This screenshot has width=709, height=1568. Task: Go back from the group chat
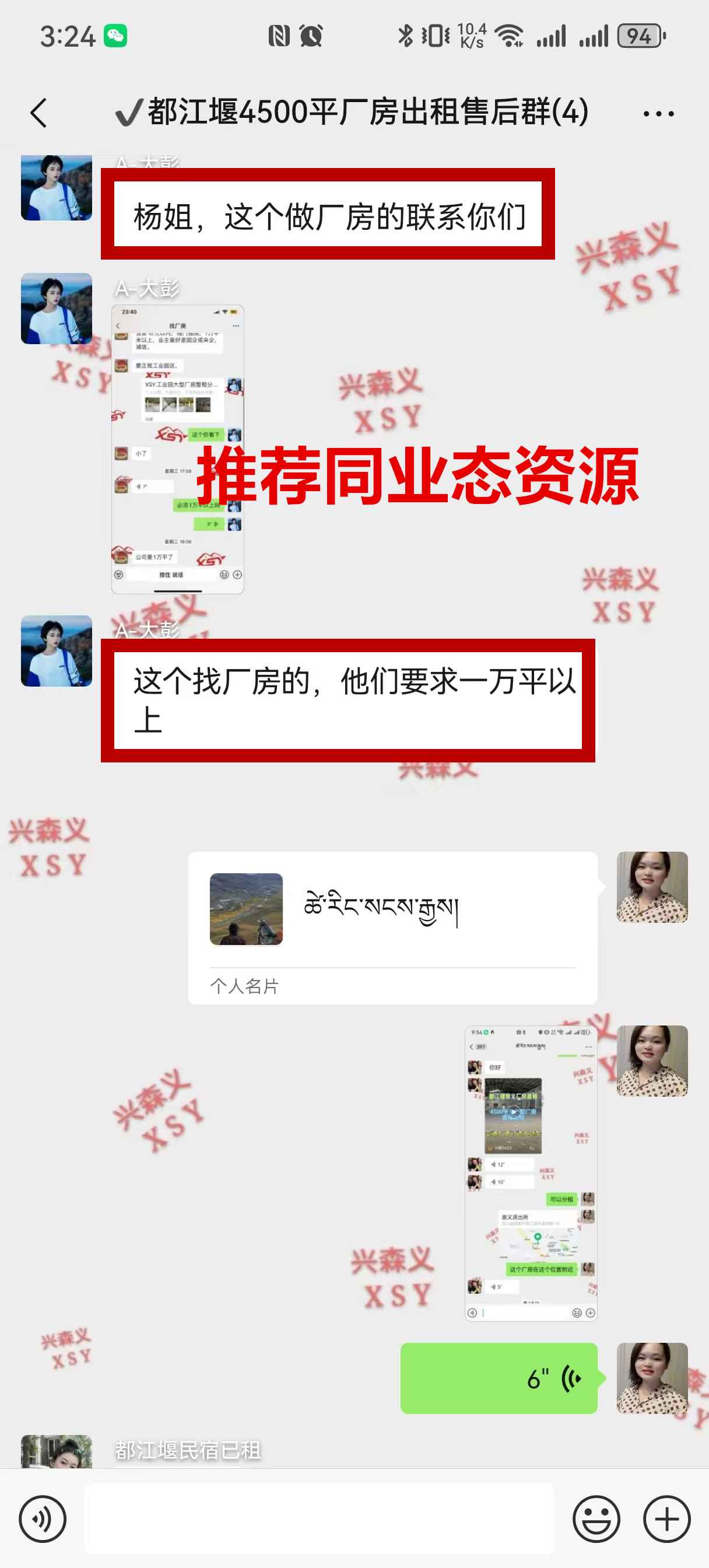click(x=39, y=113)
